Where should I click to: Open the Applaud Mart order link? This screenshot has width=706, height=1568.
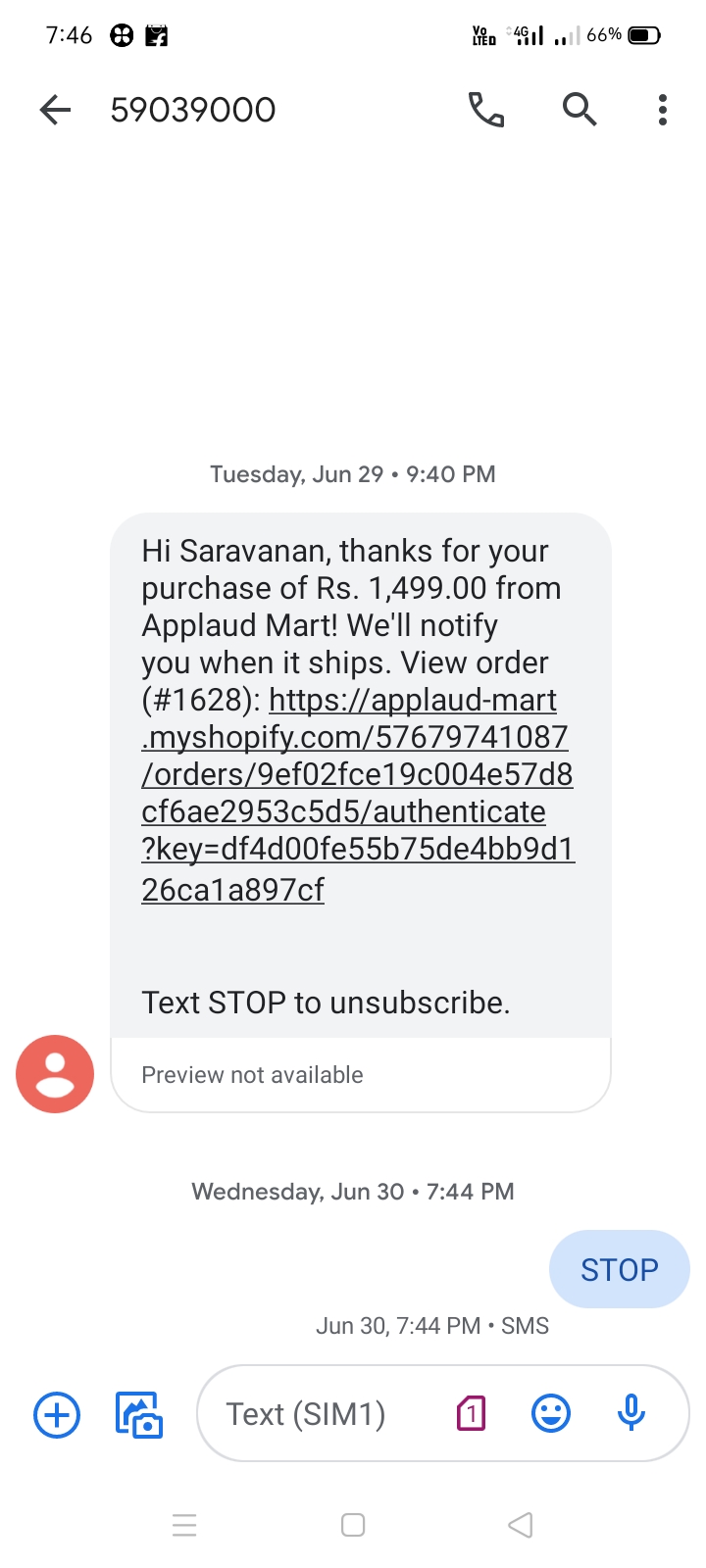[x=357, y=794]
